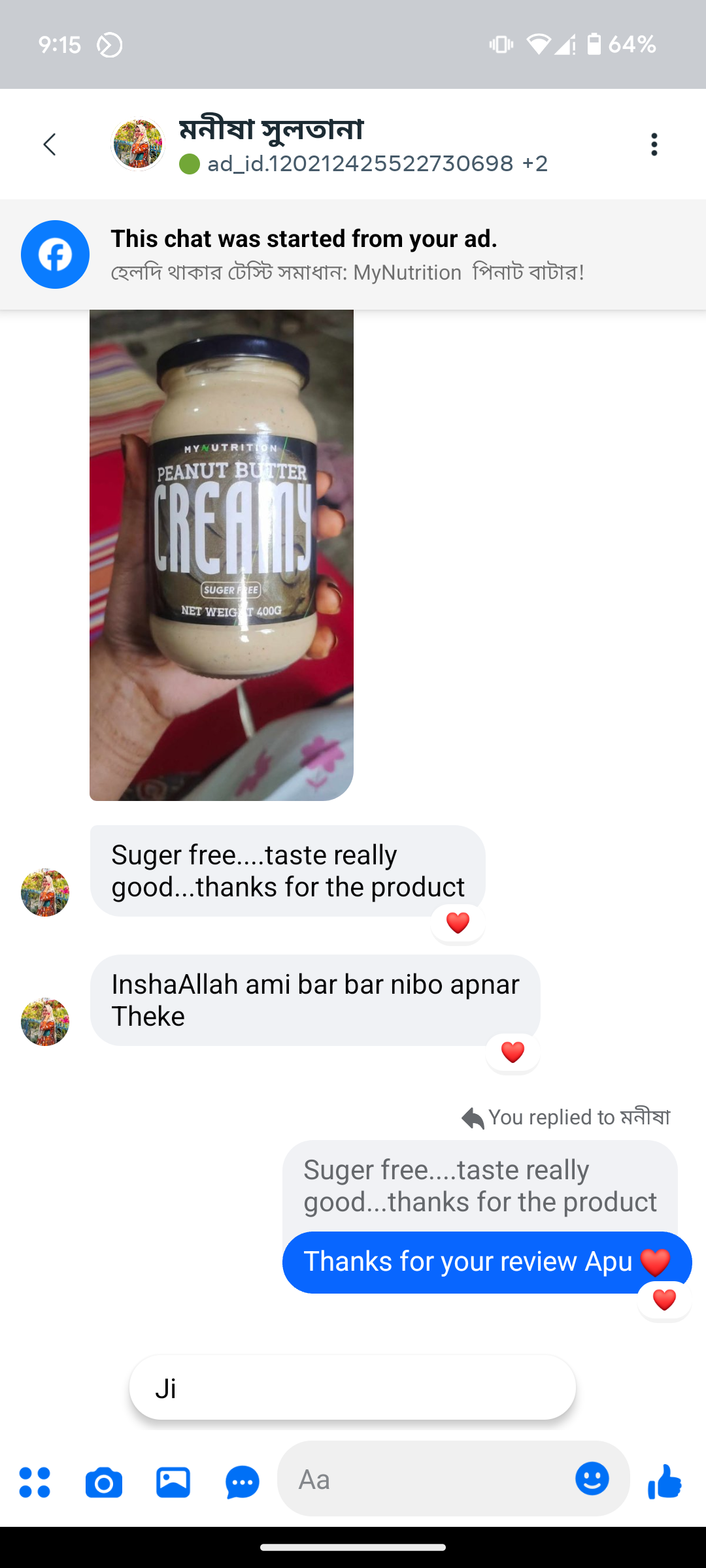Open the gallery to attach an image
This screenshot has height=1568, width=706.
click(x=173, y=1482)
